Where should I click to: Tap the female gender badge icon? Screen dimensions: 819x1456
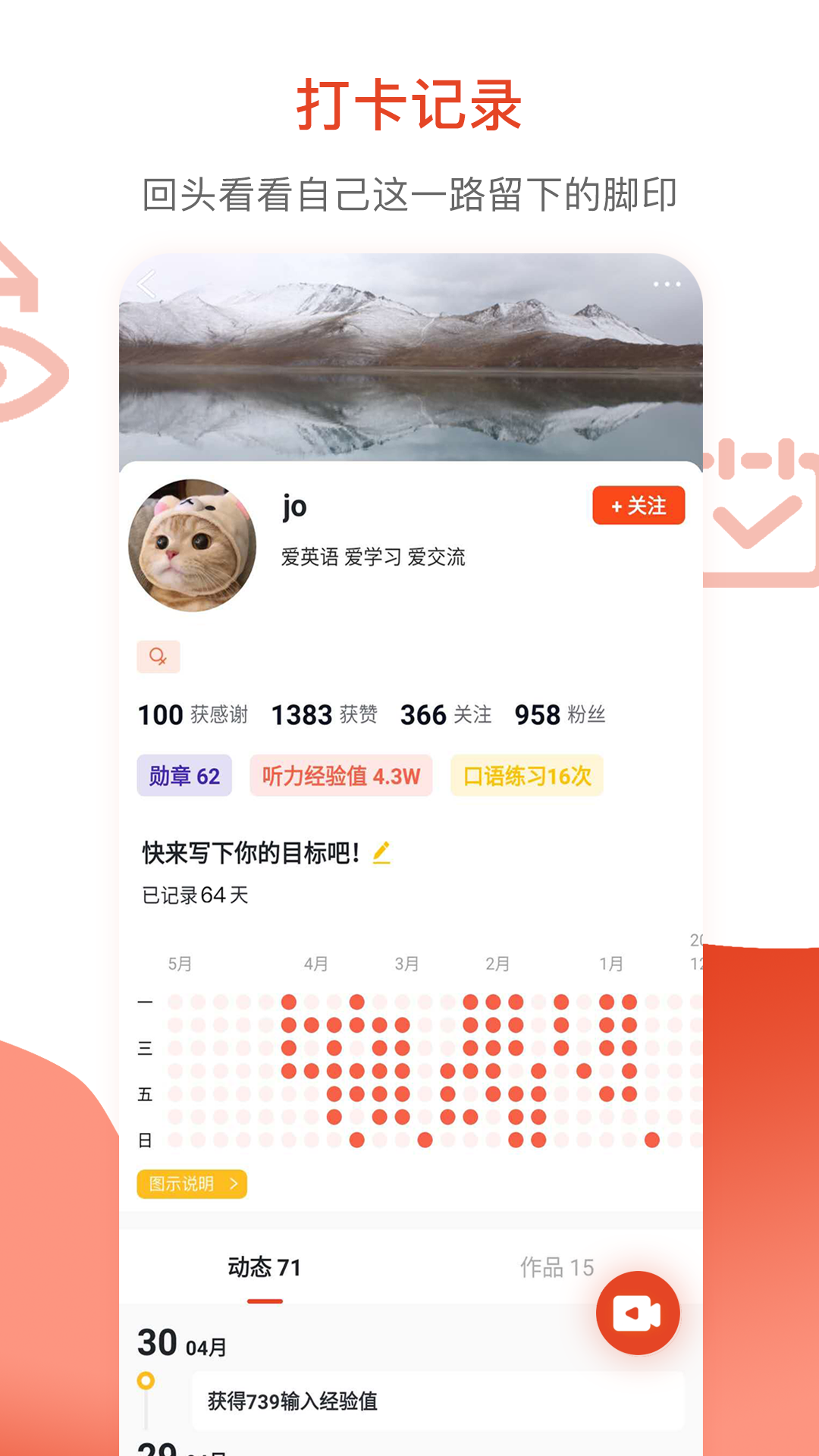coord(159,657)
